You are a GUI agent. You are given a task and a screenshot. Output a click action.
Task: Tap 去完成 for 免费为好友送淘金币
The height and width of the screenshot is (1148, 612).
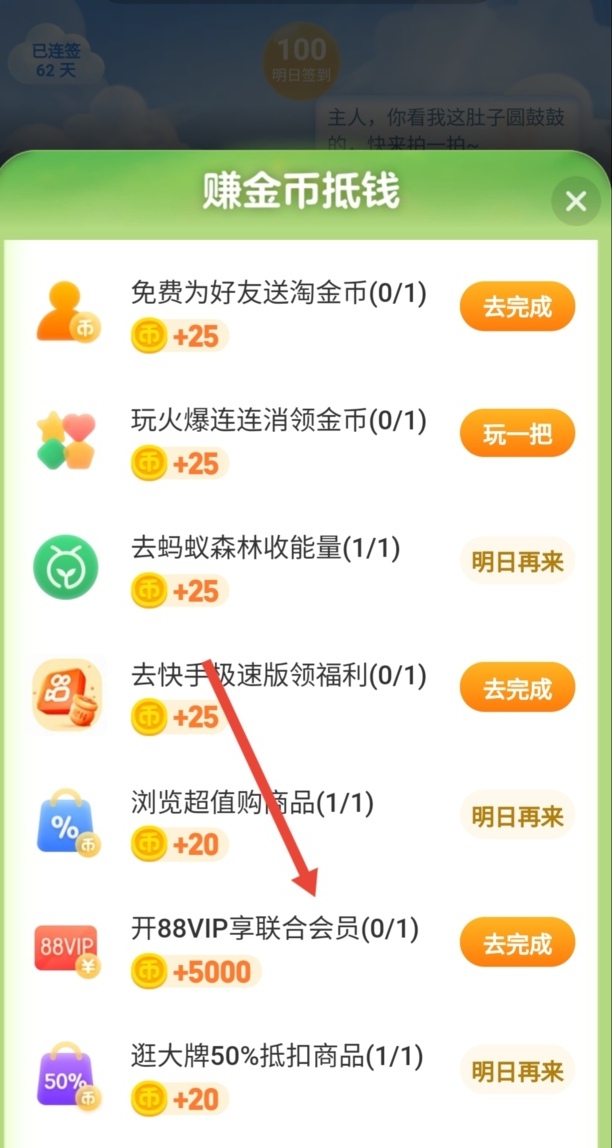518,307
